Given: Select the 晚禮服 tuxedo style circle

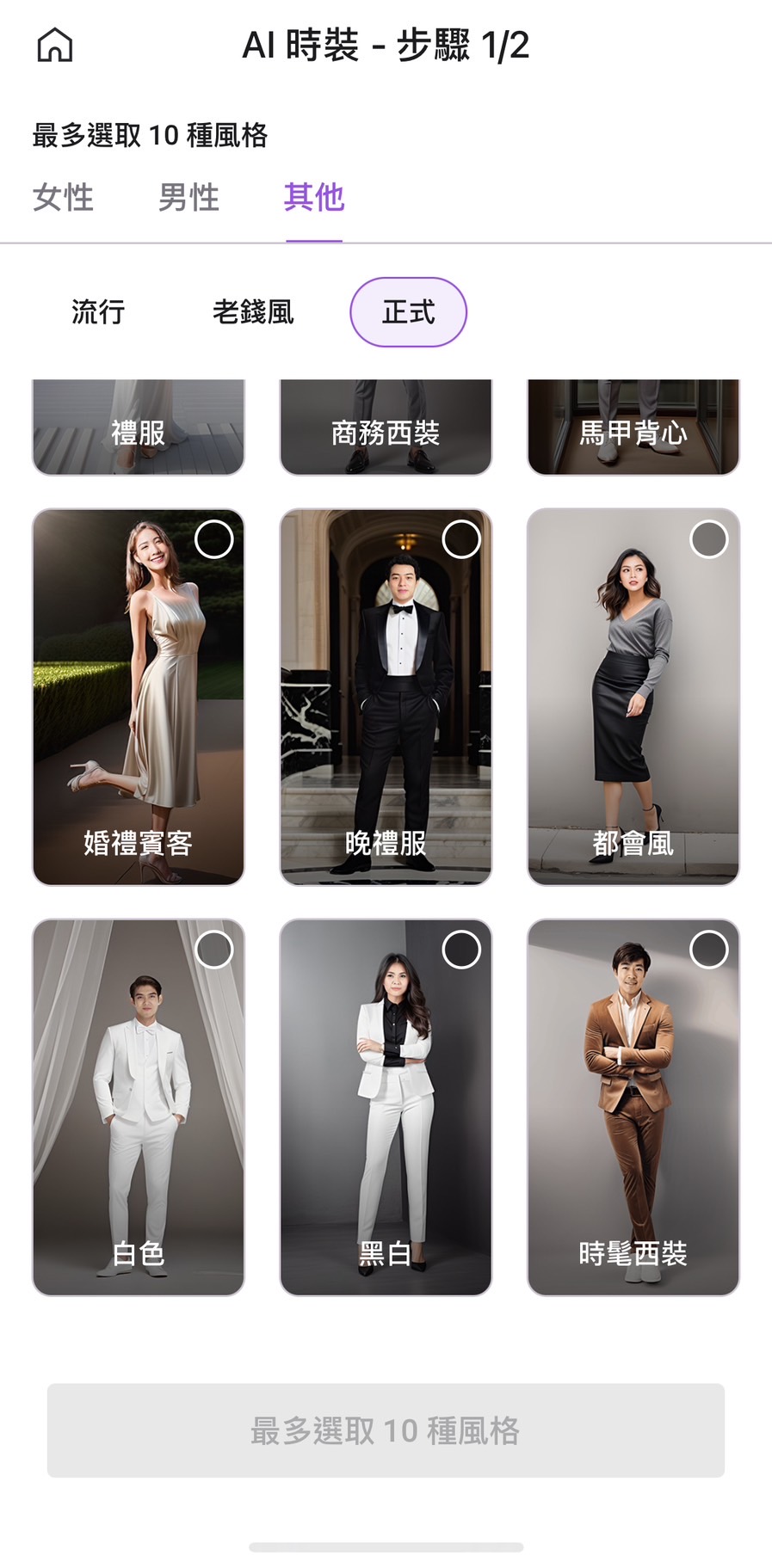Looking at the screenshot, I should 460,538.
